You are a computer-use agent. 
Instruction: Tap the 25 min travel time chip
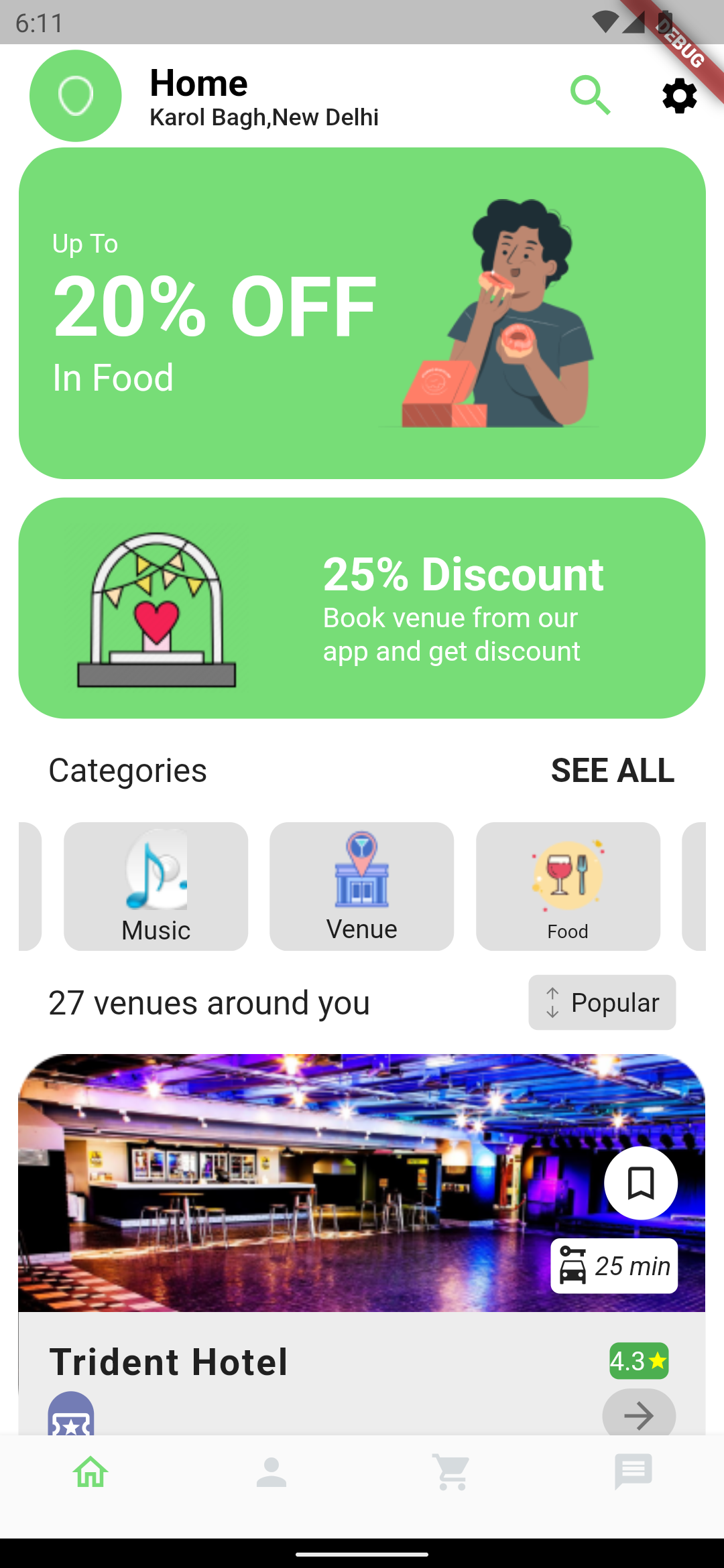click(x=613, y=1265)
